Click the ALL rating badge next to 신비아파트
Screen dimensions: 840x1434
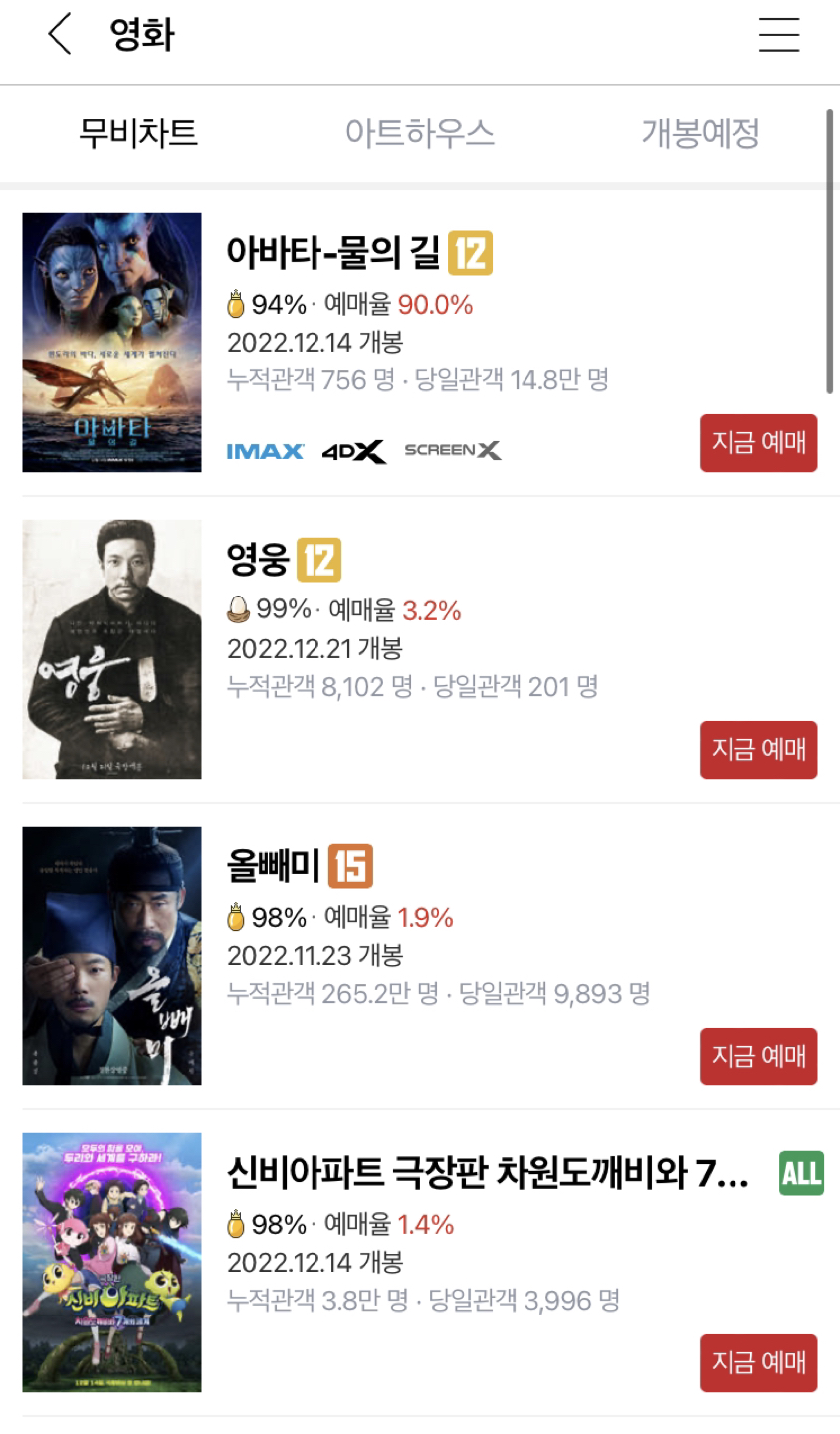[x=800, y=1174]
